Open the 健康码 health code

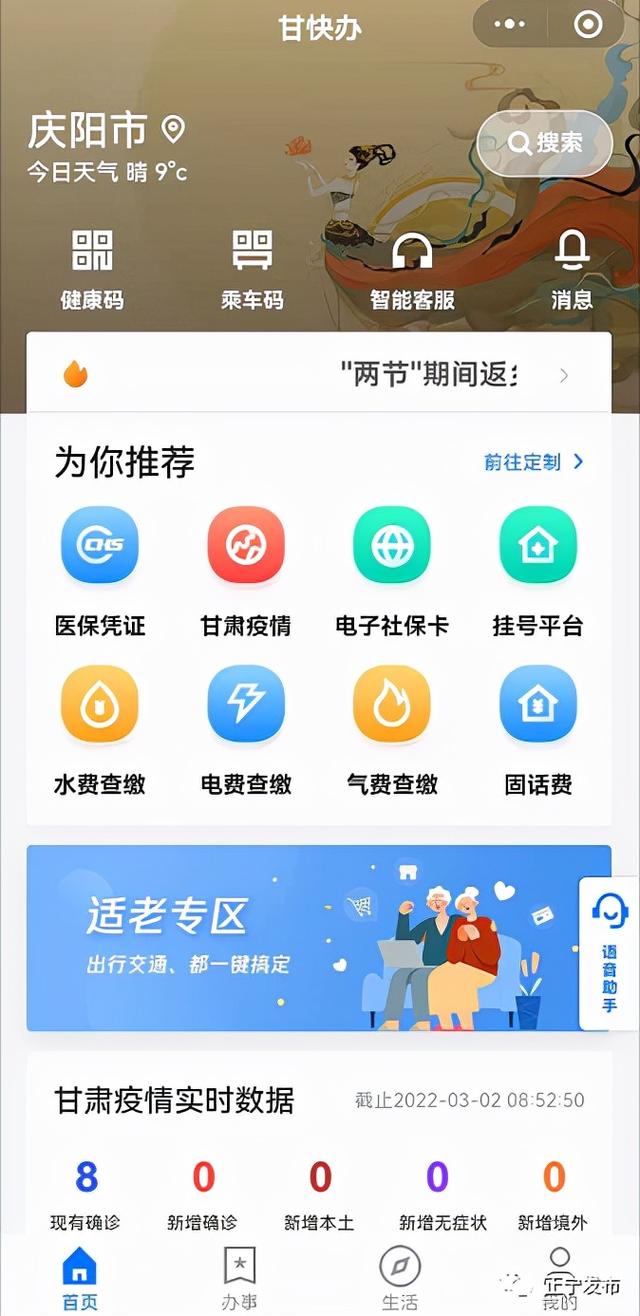[x=92, y=268]
